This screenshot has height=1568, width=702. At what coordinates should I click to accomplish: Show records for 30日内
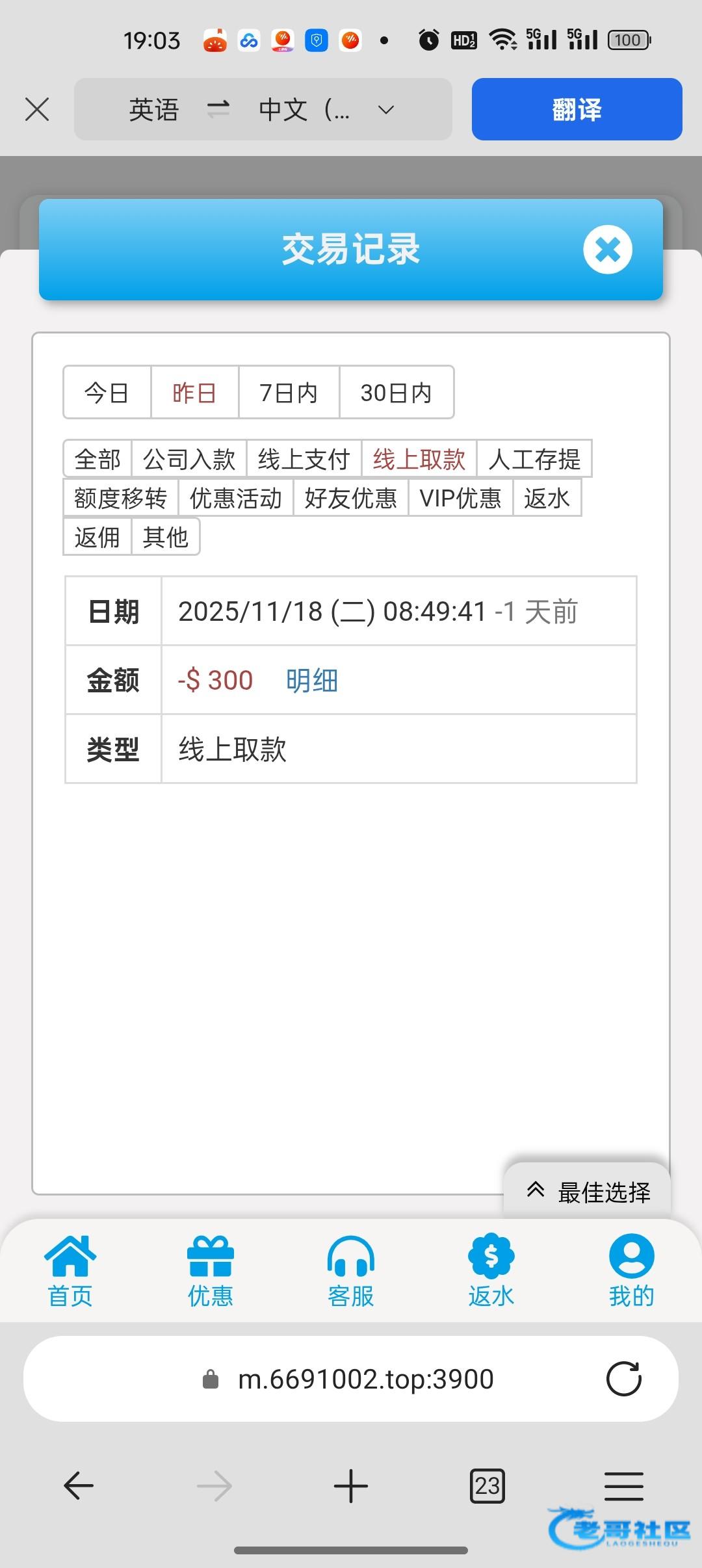[x=396, y=393]
